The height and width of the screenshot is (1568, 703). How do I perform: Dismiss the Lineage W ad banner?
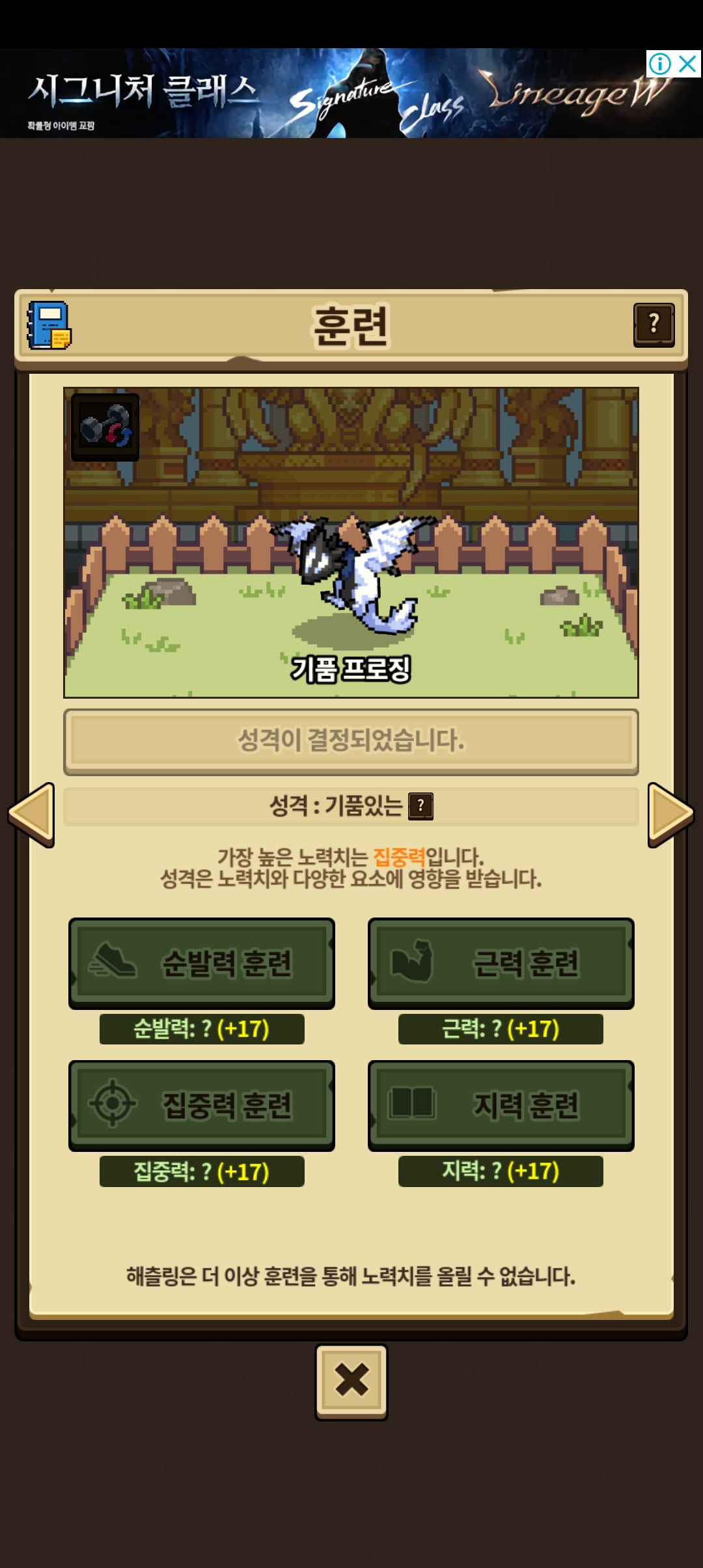click(x=687, y=64)
